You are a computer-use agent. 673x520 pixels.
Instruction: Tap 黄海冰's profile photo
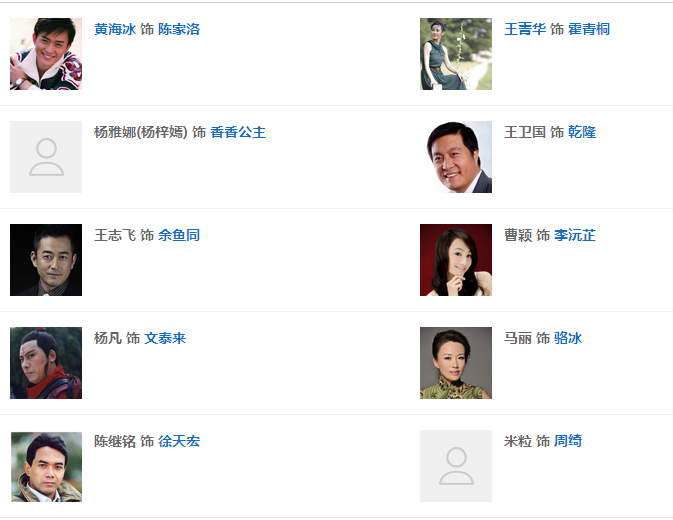[46, 54]
